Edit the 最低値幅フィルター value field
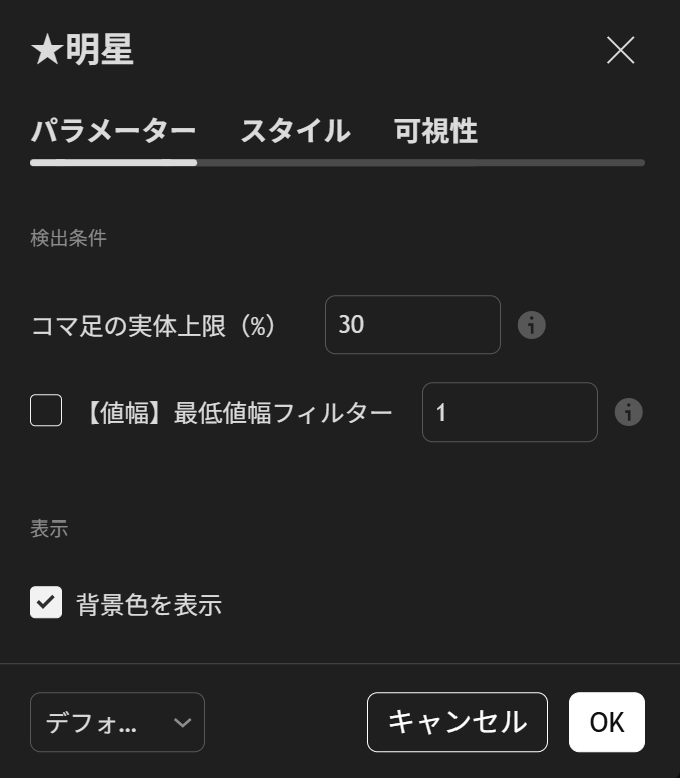This screenshot has height=778, width=680. pyautogui.click(x=509, y=412)
